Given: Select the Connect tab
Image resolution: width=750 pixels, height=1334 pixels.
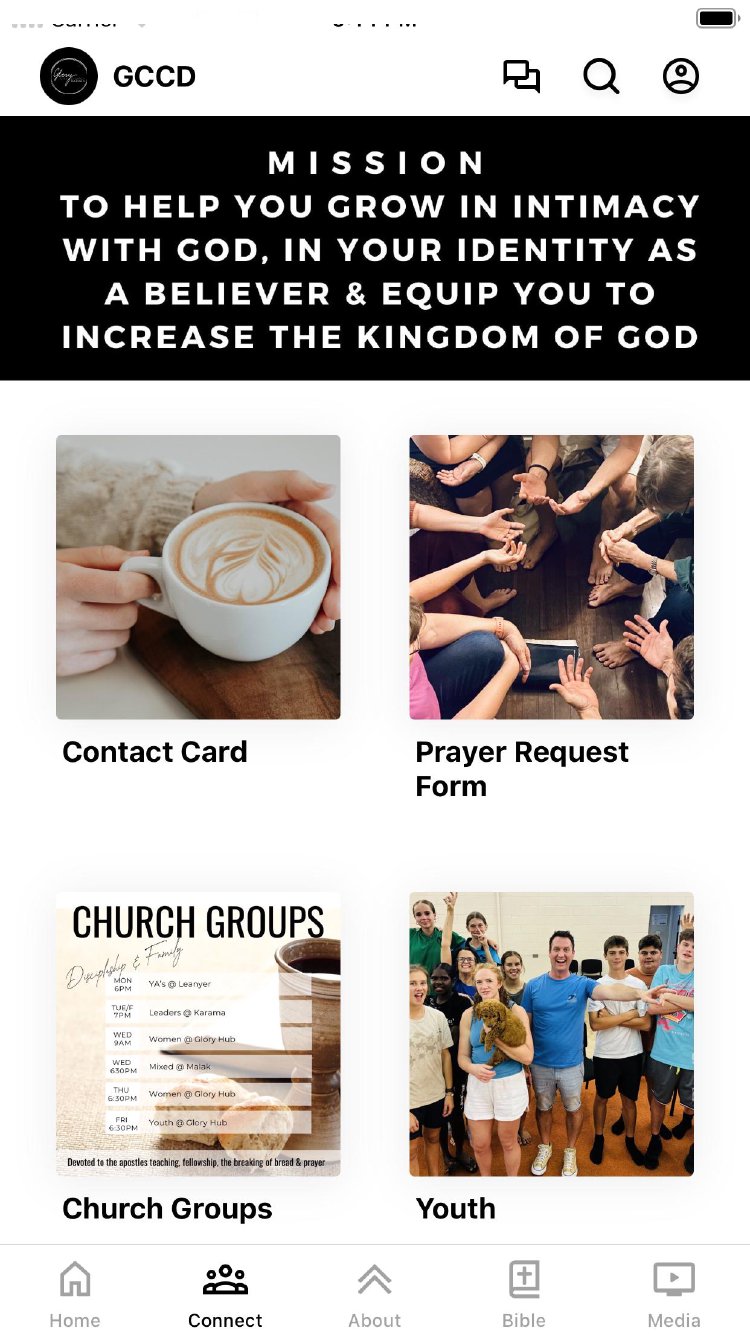Looking at the screenshot, I should click(225, 1294).
